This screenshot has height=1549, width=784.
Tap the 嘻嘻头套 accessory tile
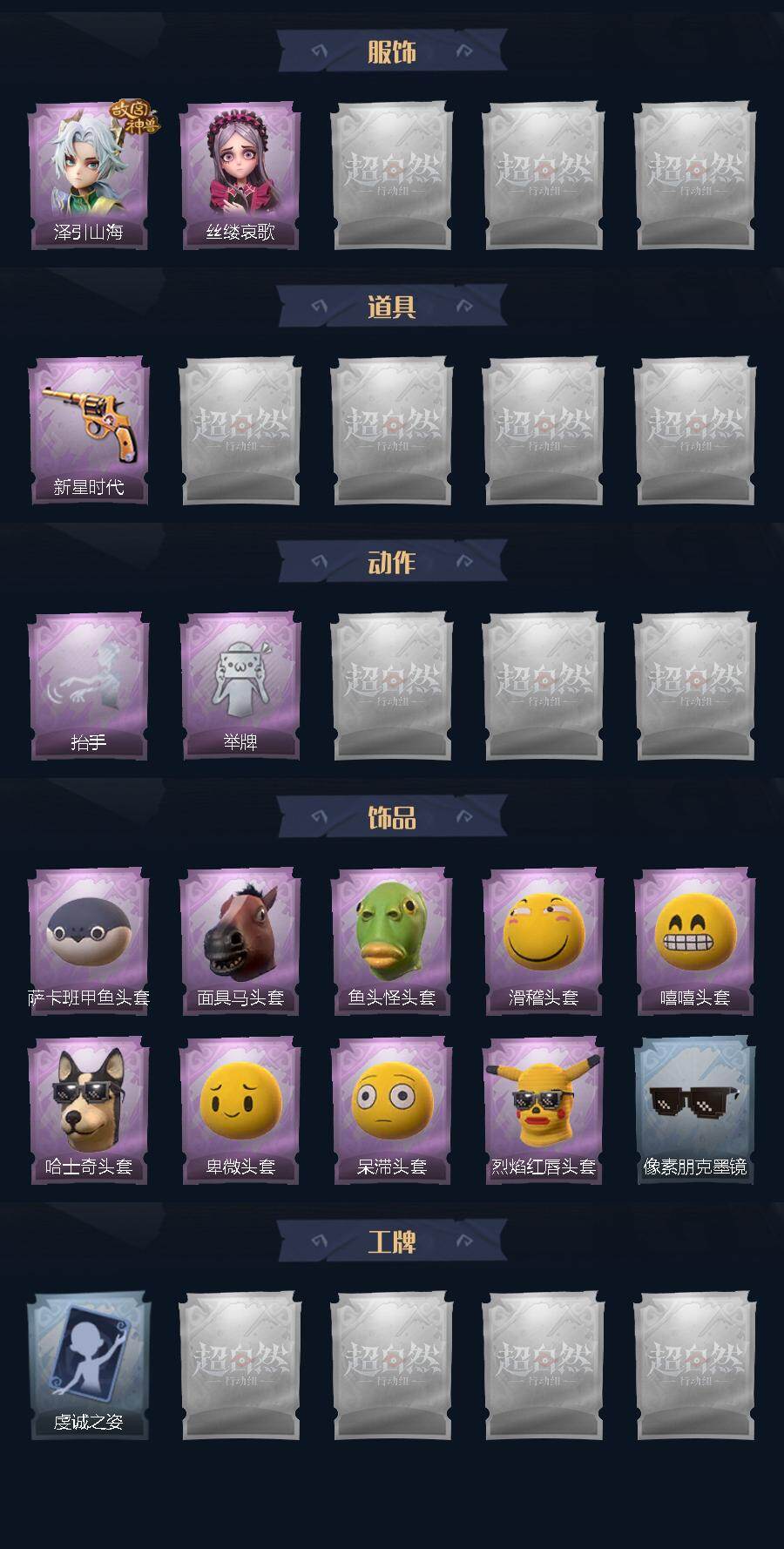coord(694,941)
